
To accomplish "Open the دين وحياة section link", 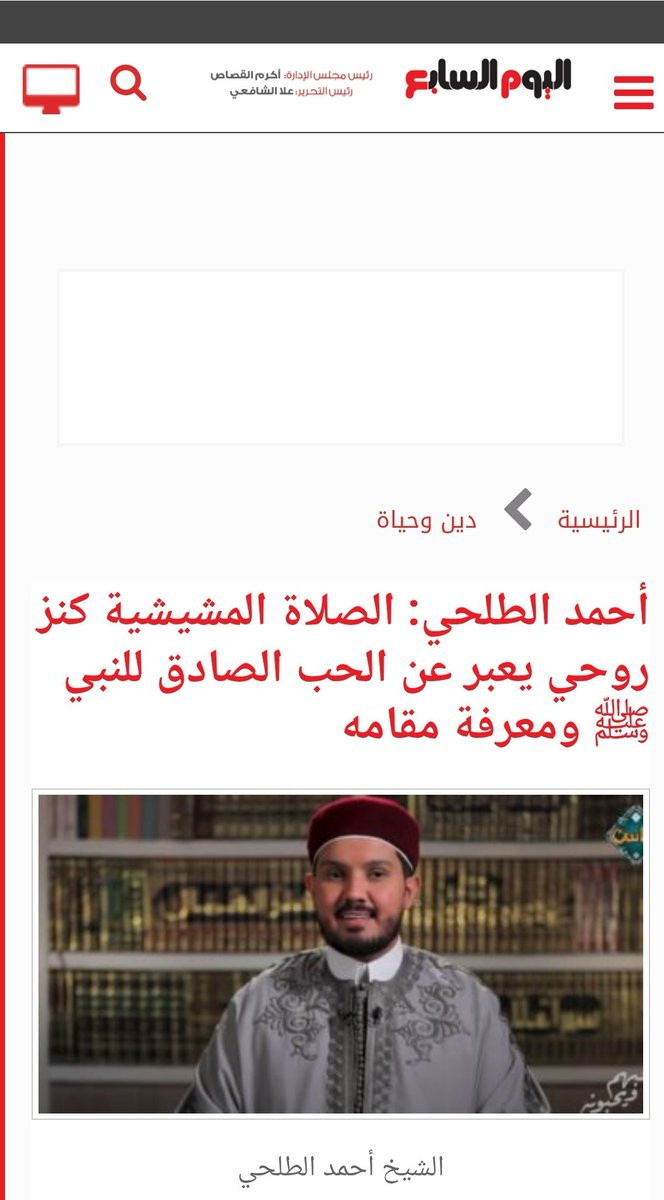I will point(427,521).
